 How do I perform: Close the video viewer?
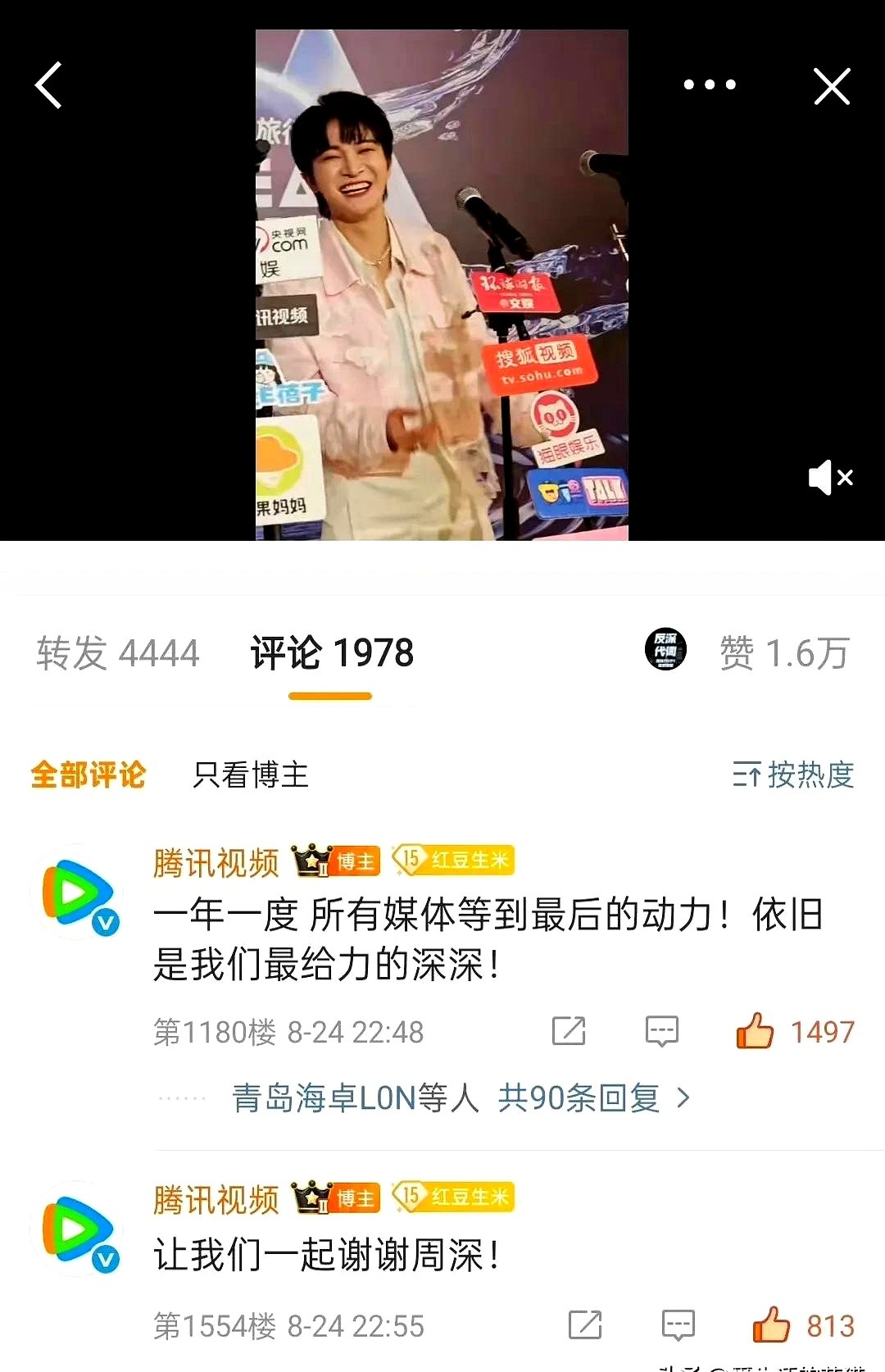pos(832,86)
